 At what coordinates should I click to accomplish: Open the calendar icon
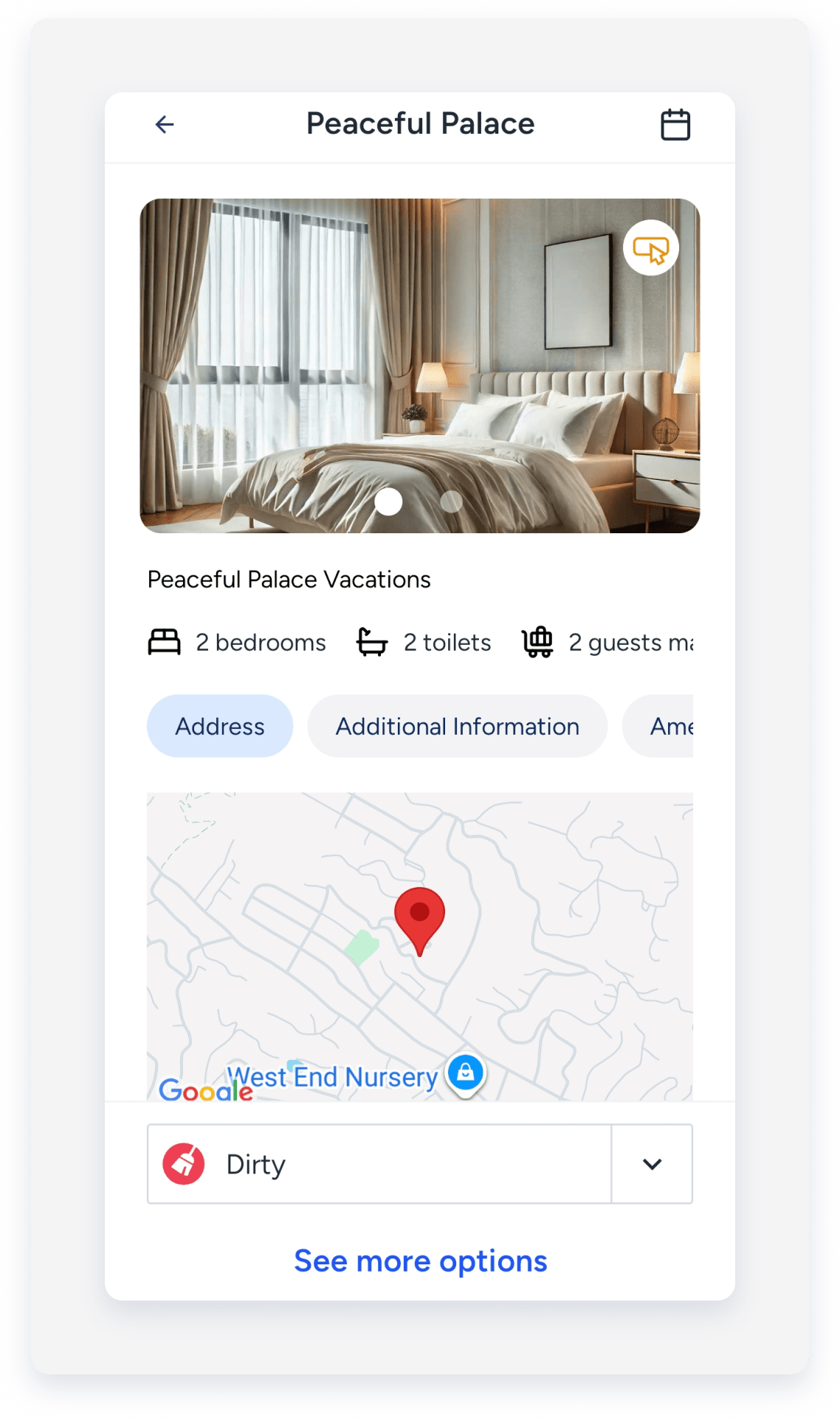click(675, 124)
